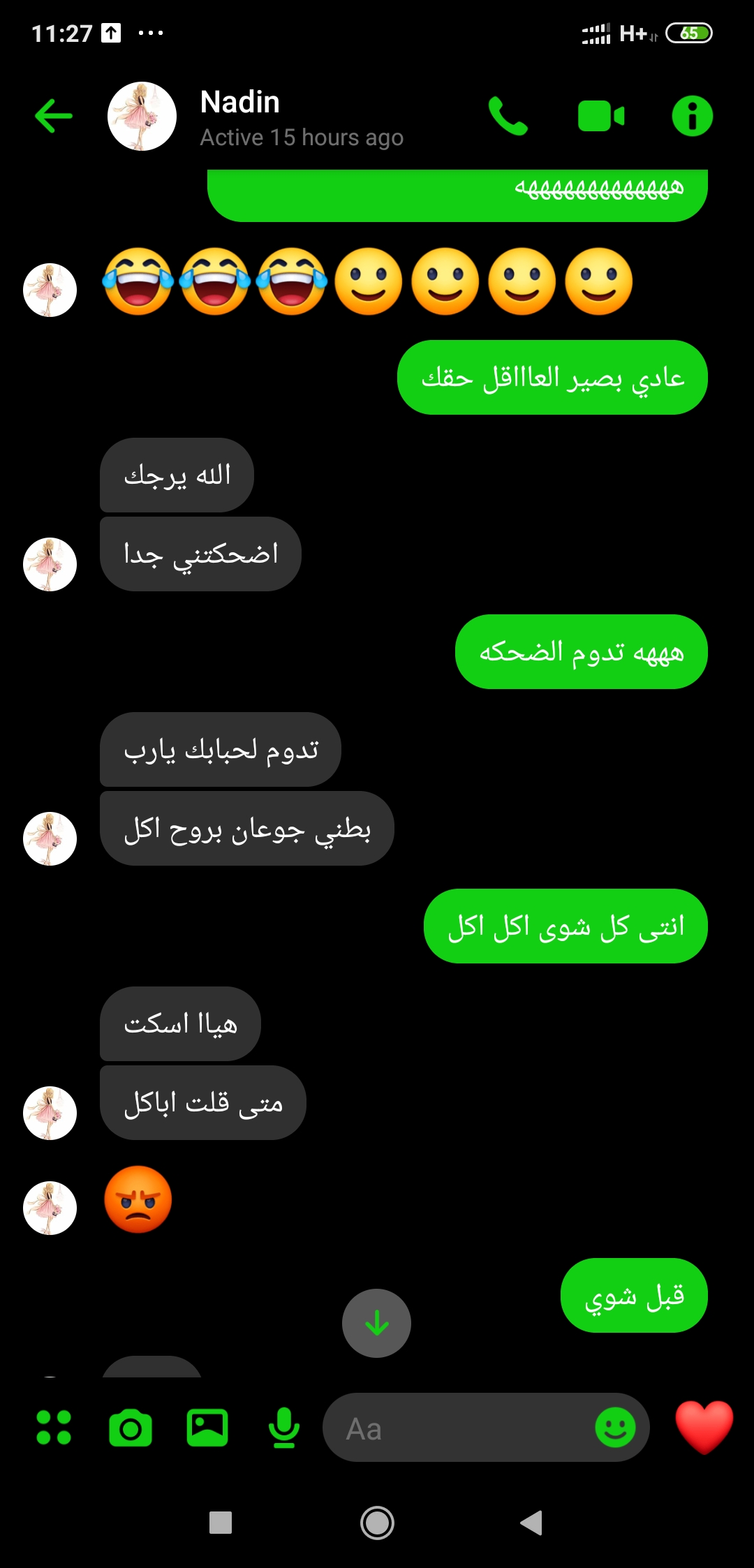Jump to latest messages with down arrow
754x1568 pixels.
pyautogui.click(x=376, y=1323)
